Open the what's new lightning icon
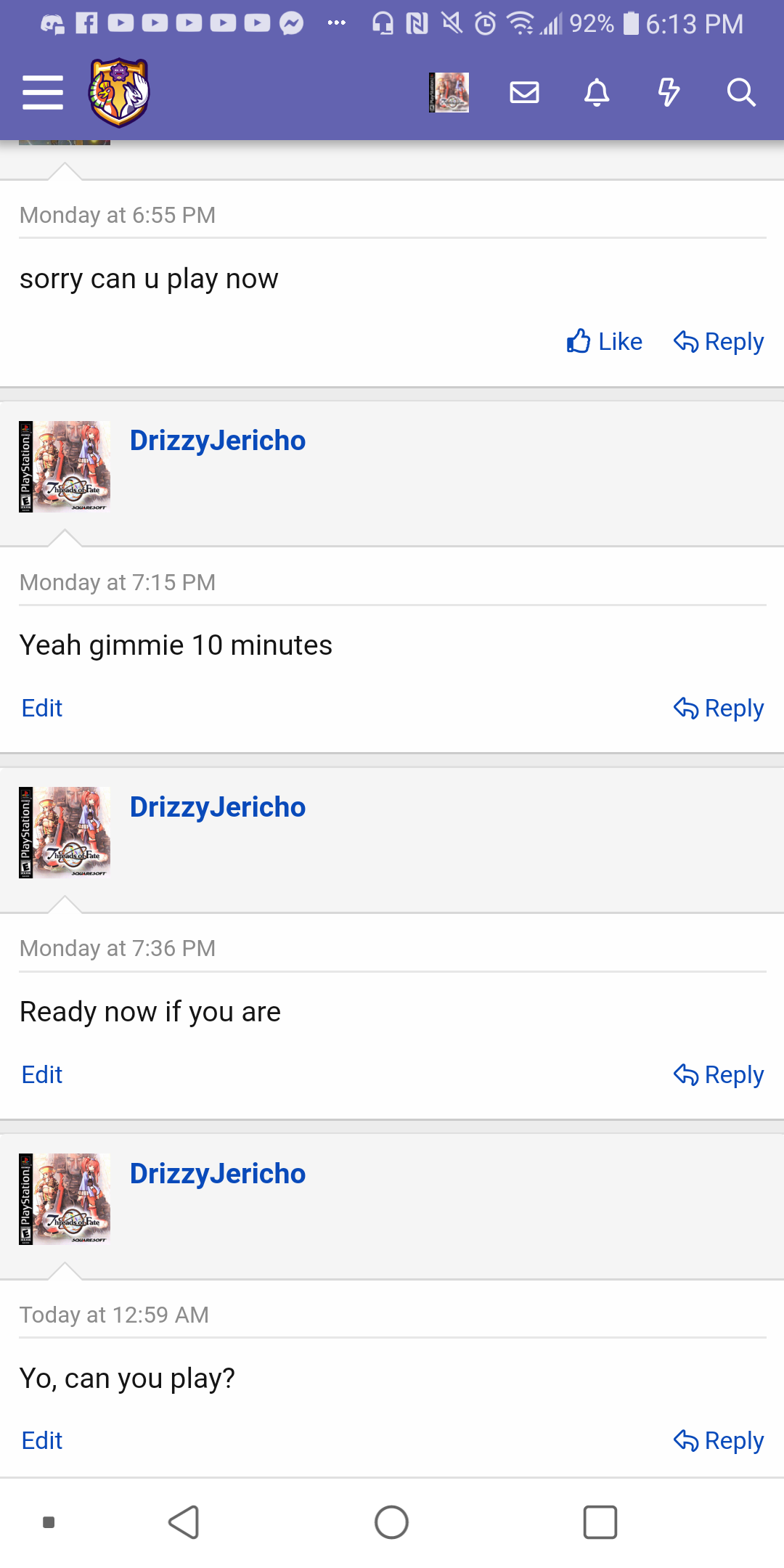 point(668,93)
